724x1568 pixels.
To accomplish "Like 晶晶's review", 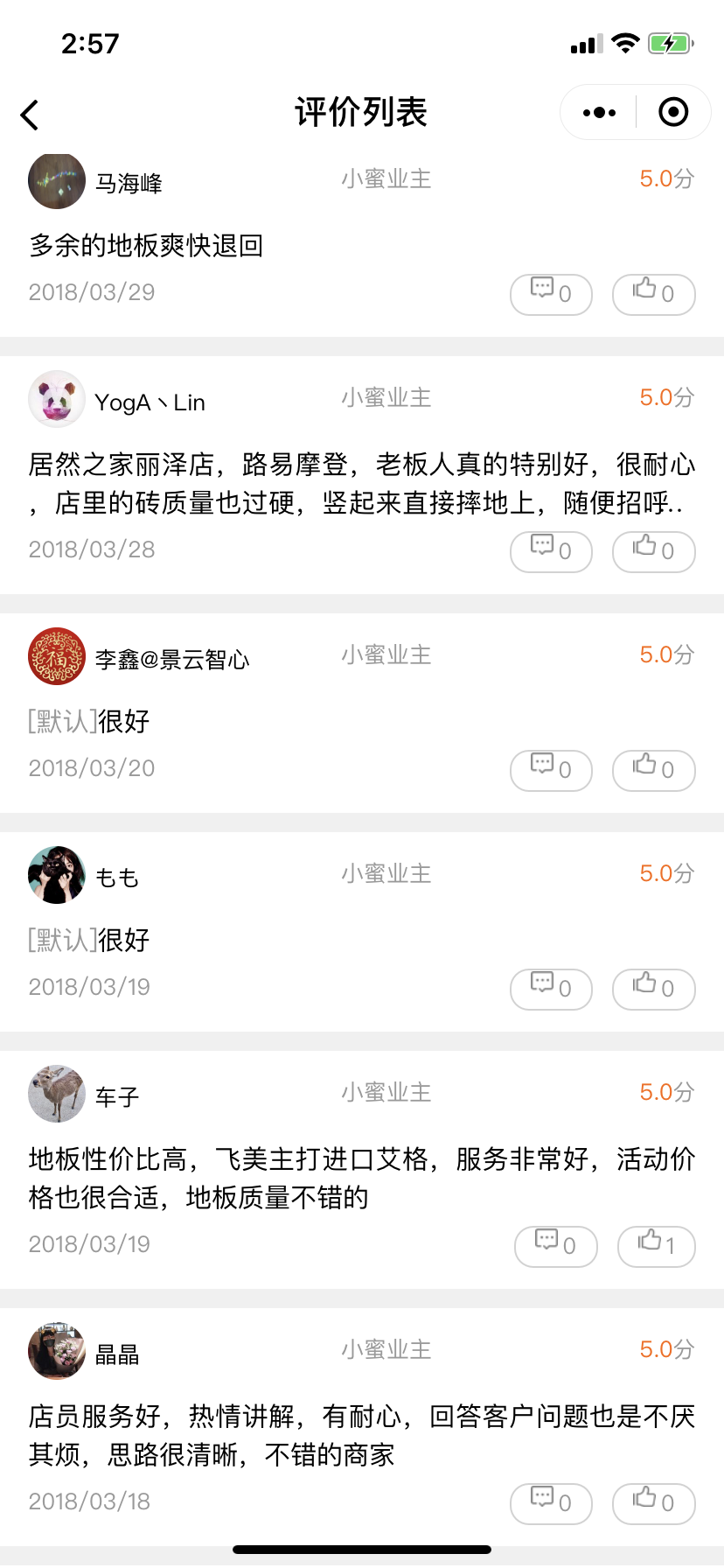I will (653, 1503).
